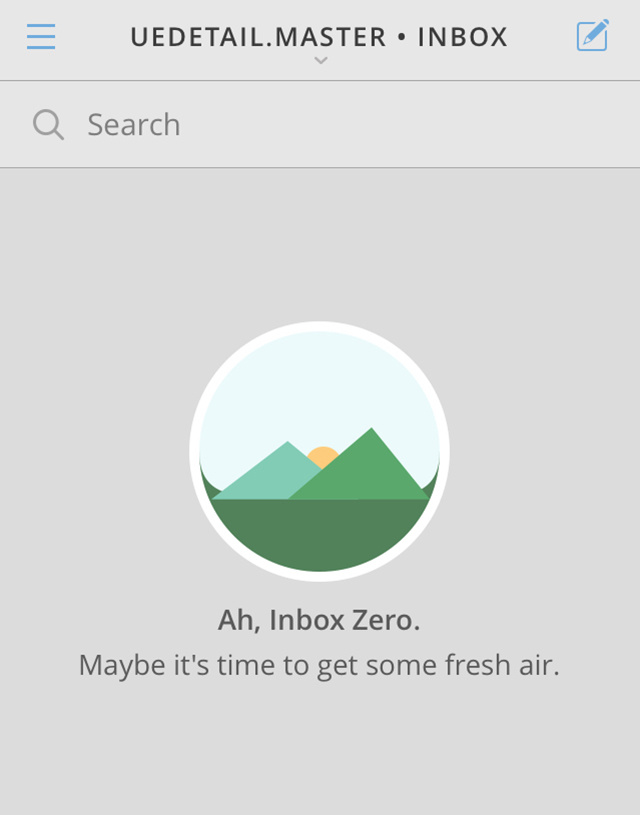Compose a new email
The image size is (640, 815).
(x=592, y=37)
